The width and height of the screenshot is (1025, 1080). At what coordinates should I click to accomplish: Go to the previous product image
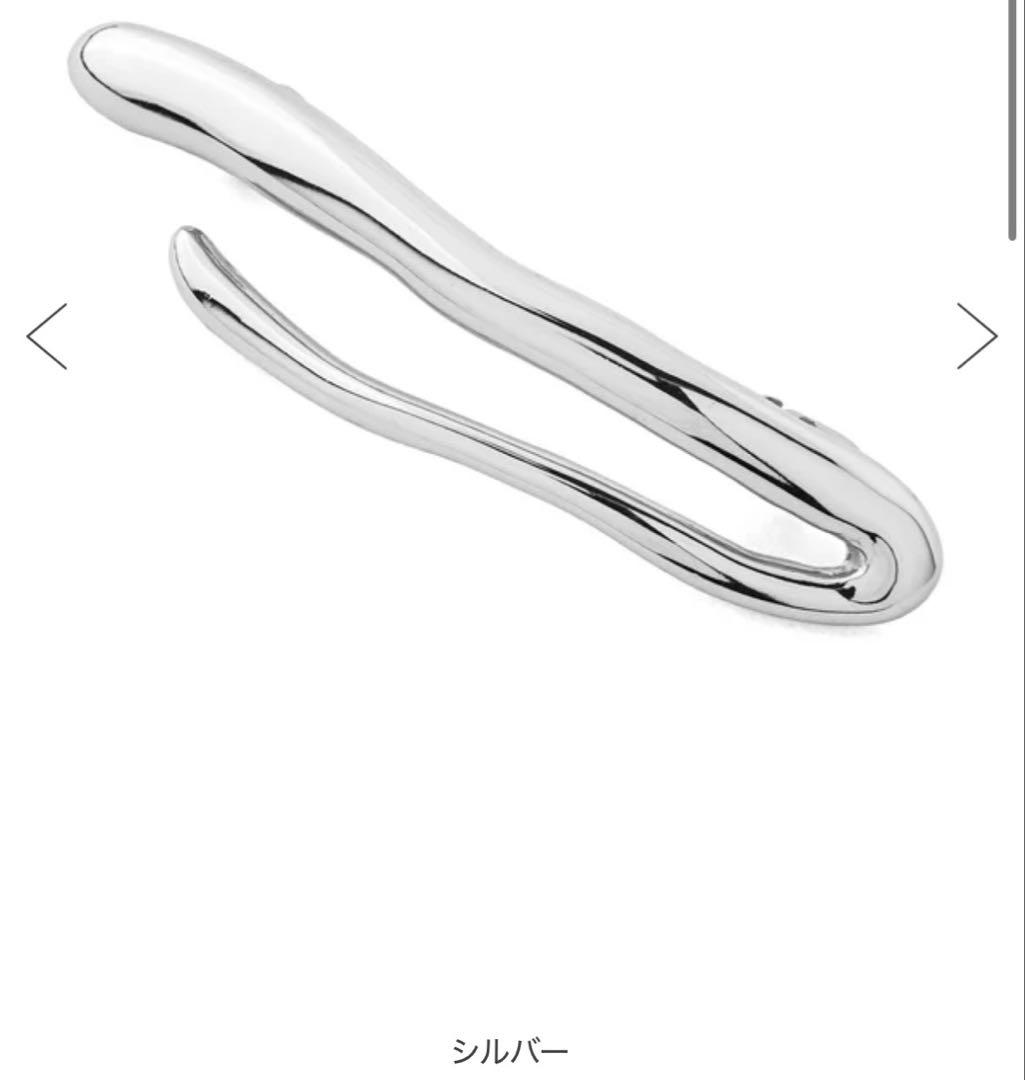pos(47,336)
